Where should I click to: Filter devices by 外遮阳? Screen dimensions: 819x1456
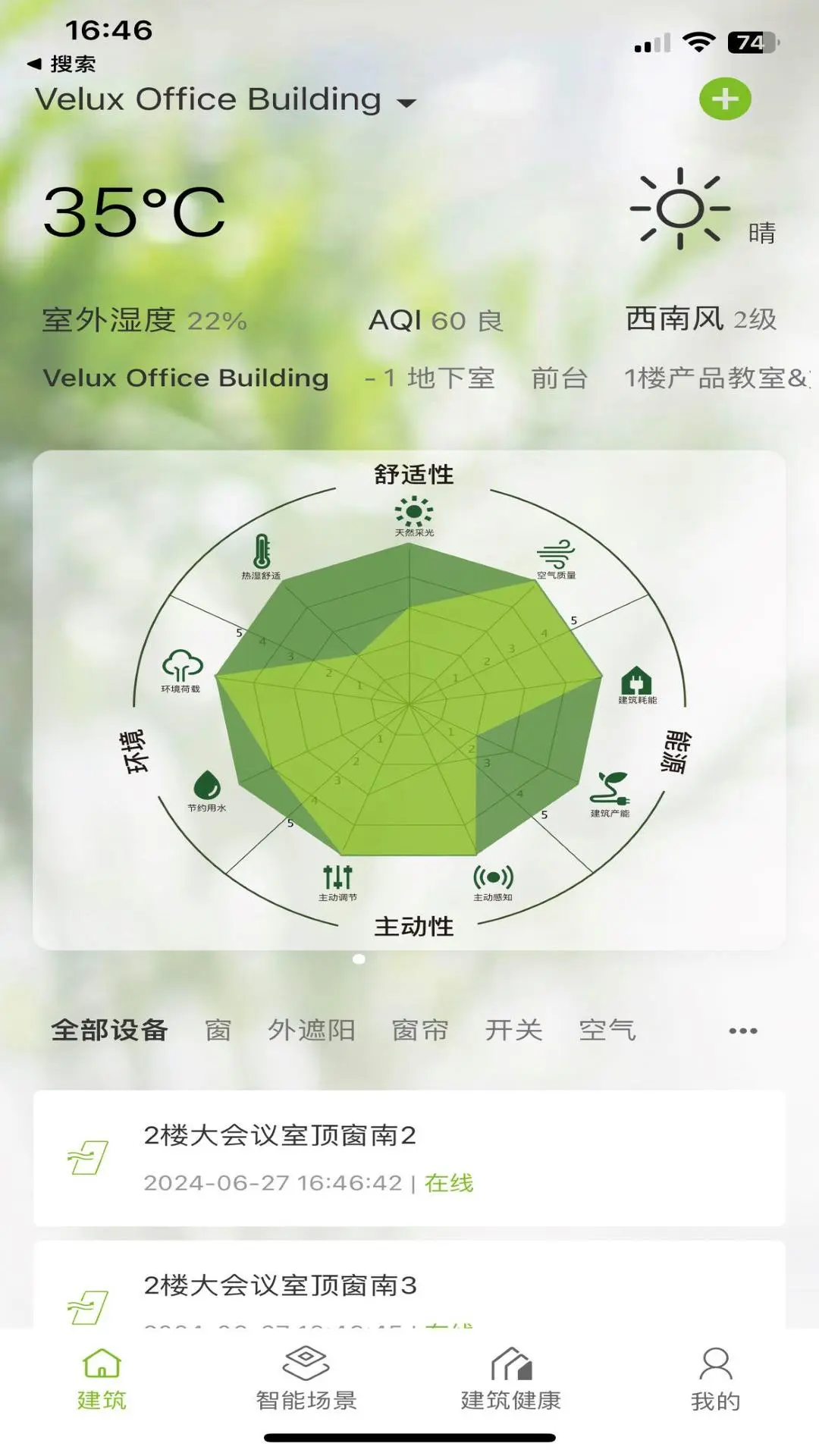pyautogui.click(x=312, y=1030)
